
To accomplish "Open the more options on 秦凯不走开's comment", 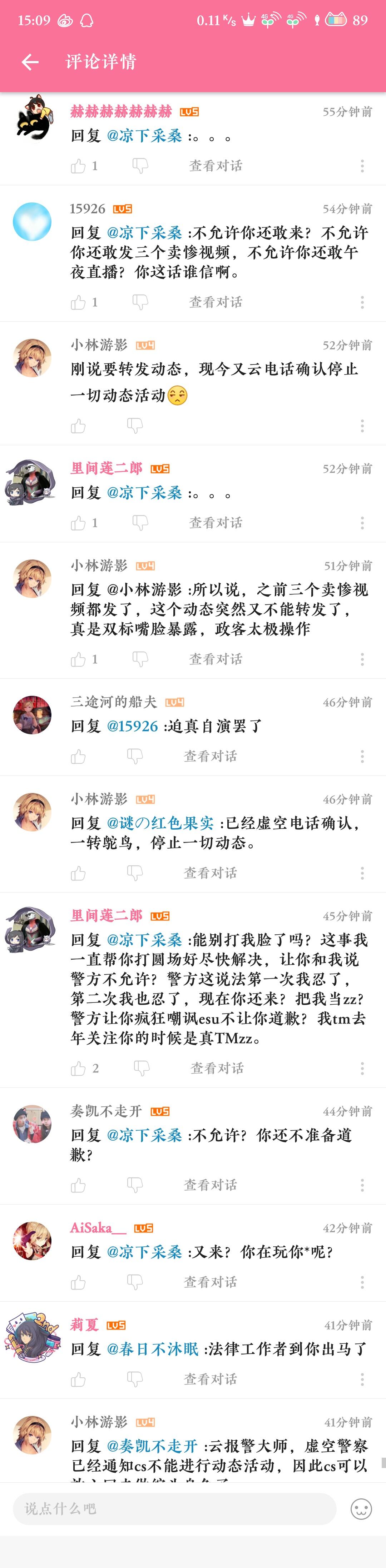I will (x=362, y=1185).
